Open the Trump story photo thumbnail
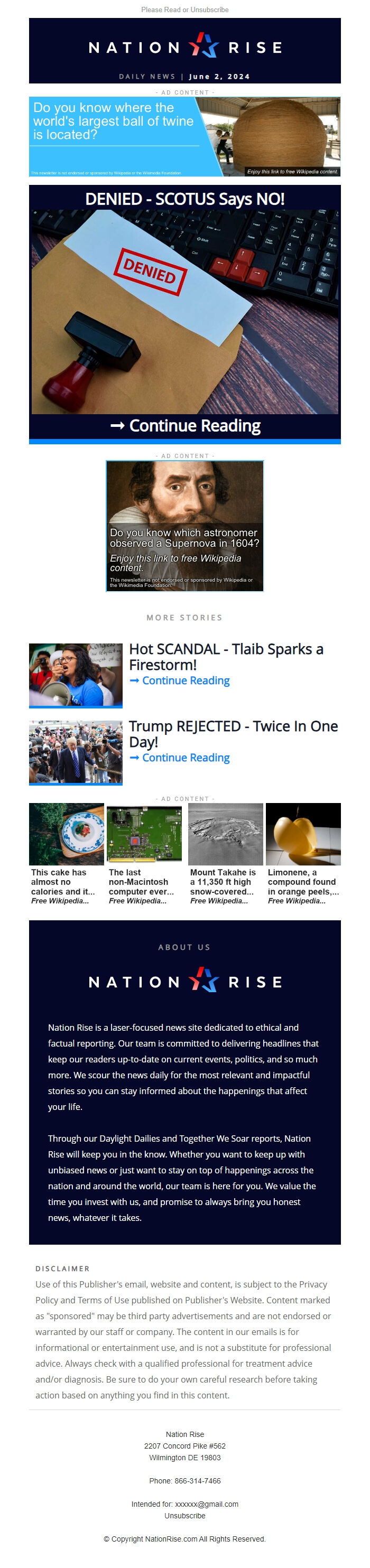The height and width of the screenshot is (1568, 370). 76,752
